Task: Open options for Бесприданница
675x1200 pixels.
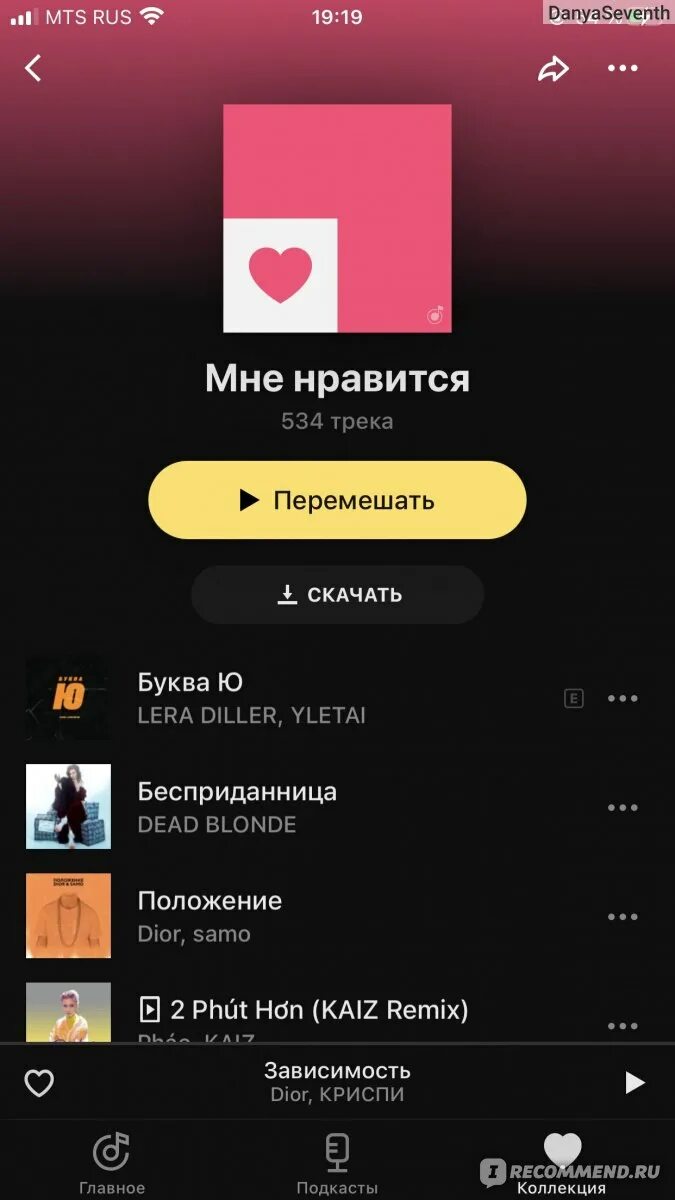Action: tap(622, 808)
